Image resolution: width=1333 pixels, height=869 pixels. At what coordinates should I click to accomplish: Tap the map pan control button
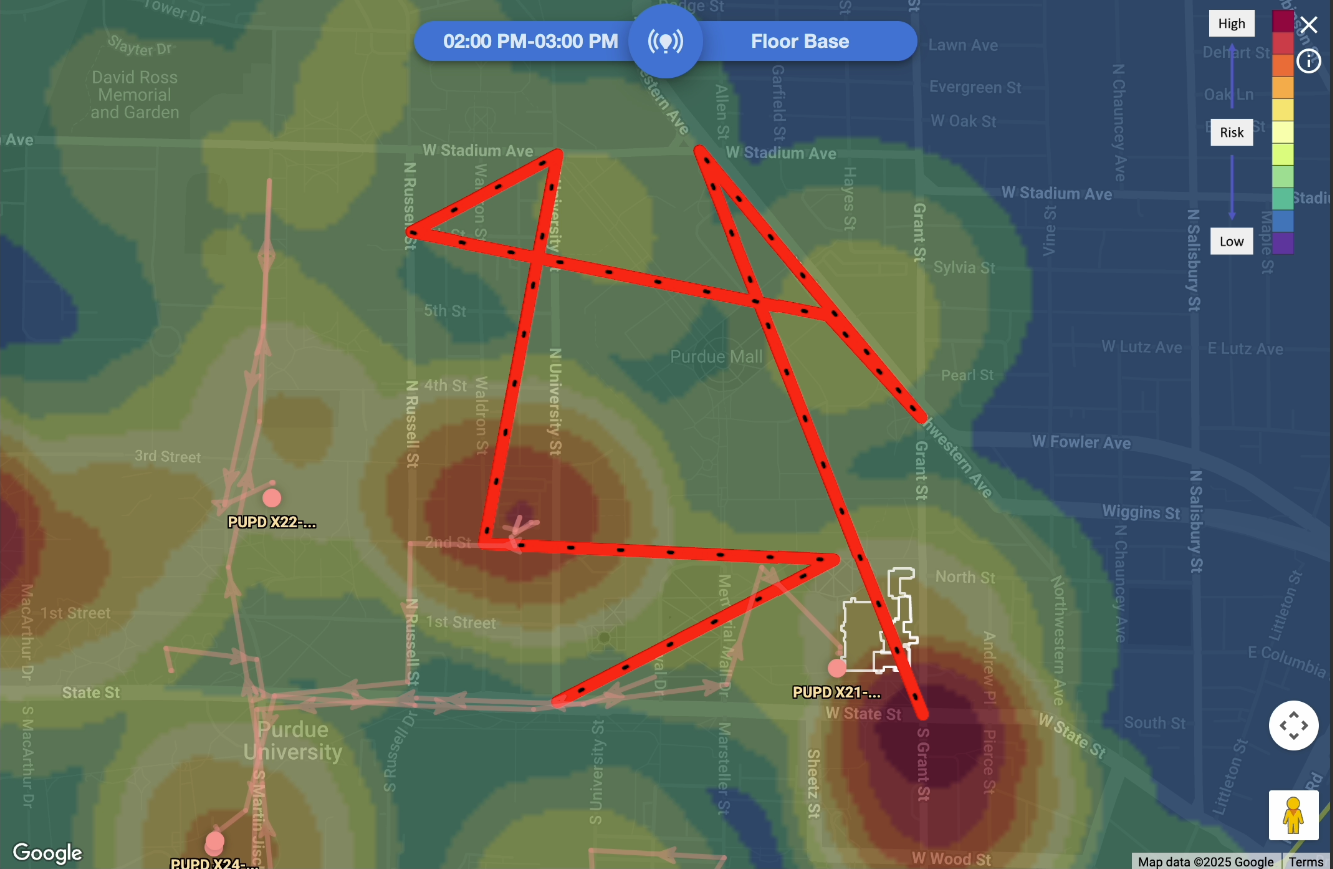(x=1293, y=725)
